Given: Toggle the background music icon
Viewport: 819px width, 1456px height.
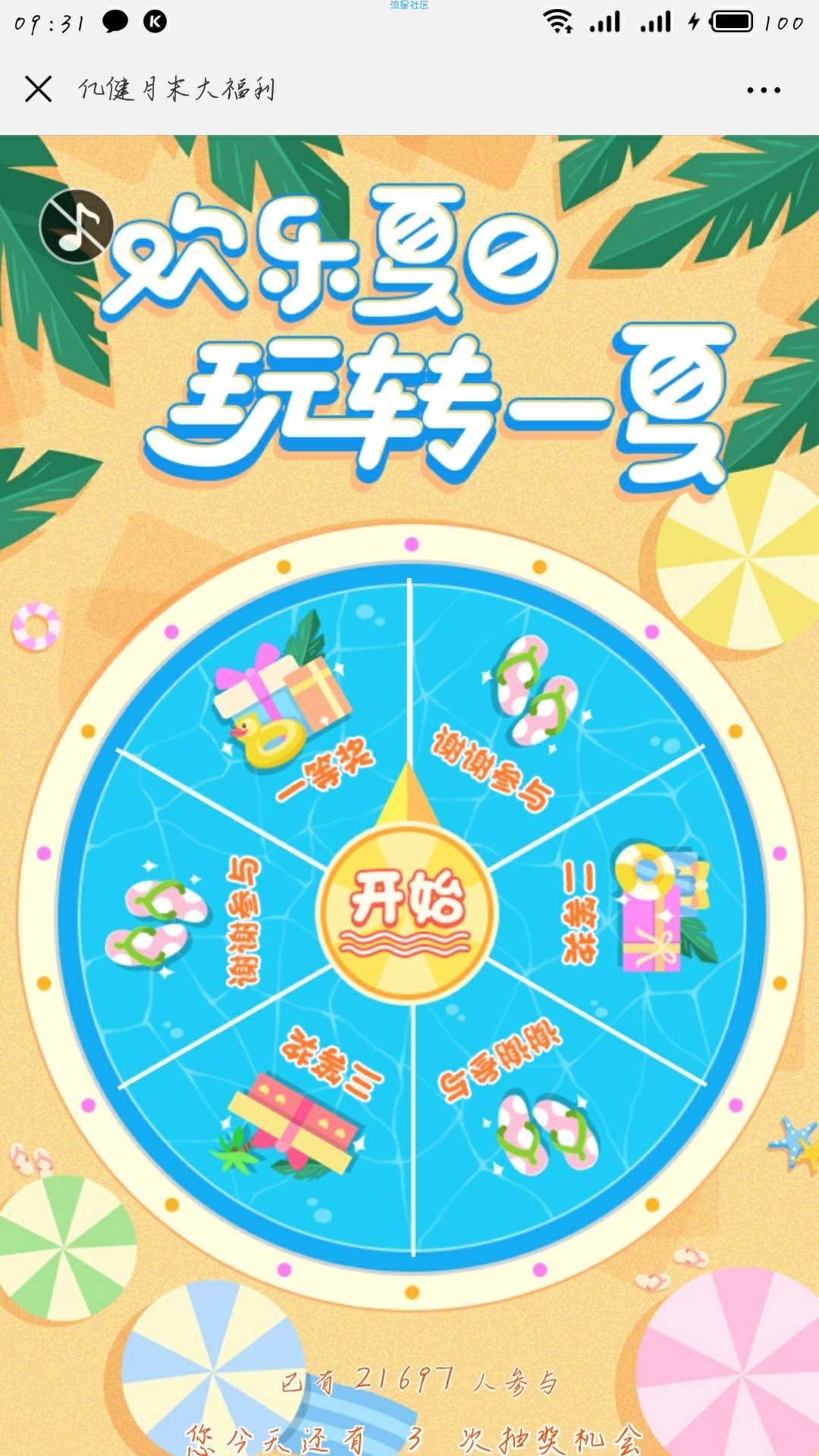Looking at the screenshot, I should coord(77,225).
